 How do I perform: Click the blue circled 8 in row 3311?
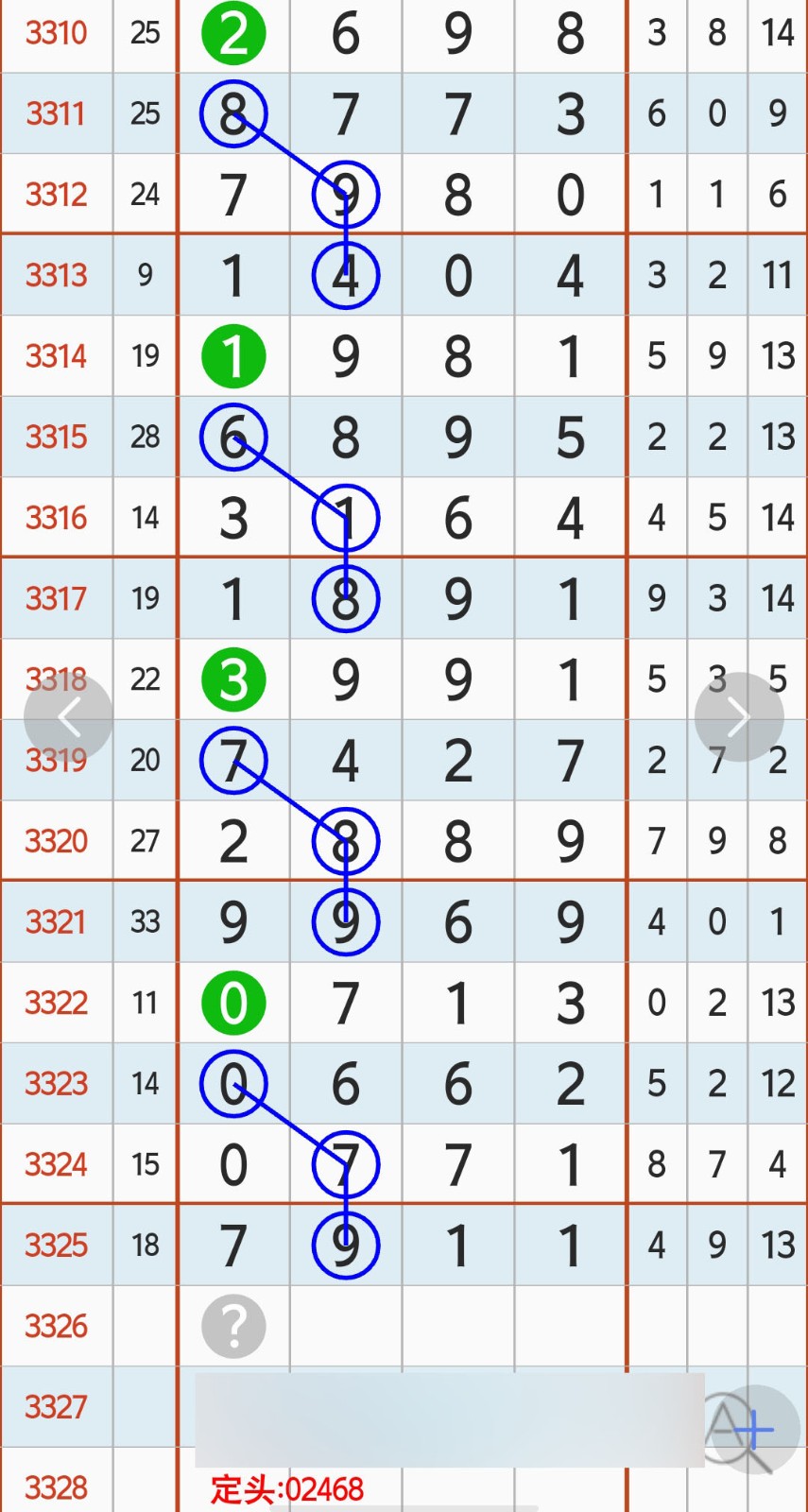(x=233, y=112)
